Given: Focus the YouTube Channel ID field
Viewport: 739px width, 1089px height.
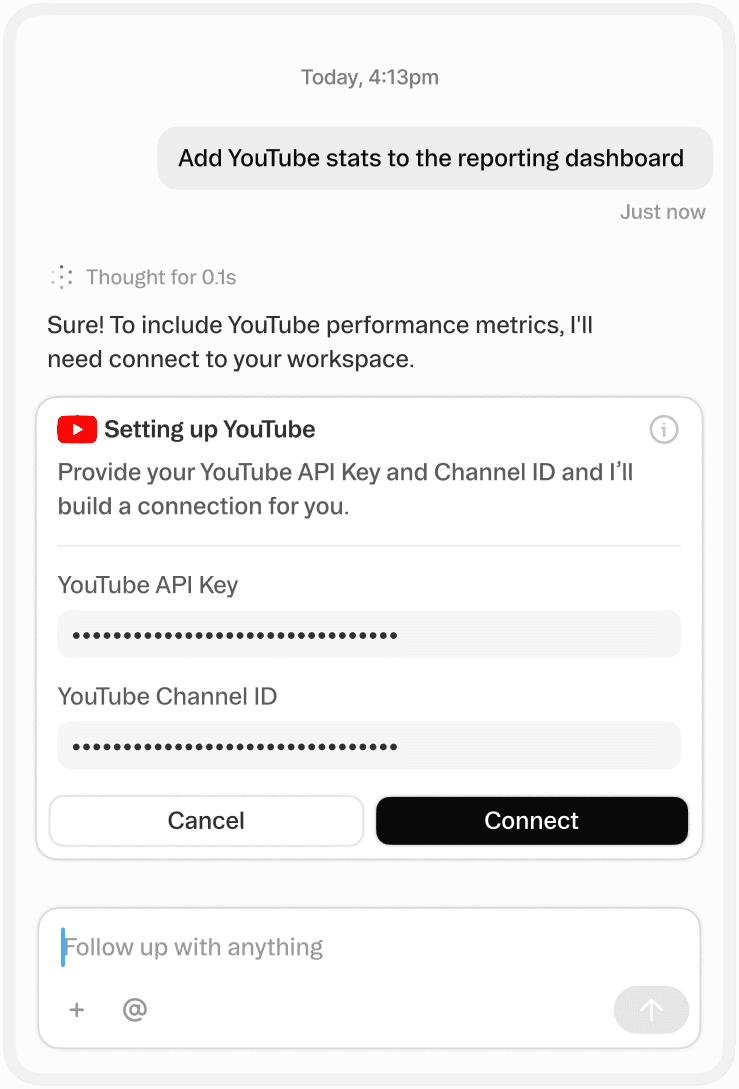Looking at the screenshot, I should [369, 746].
